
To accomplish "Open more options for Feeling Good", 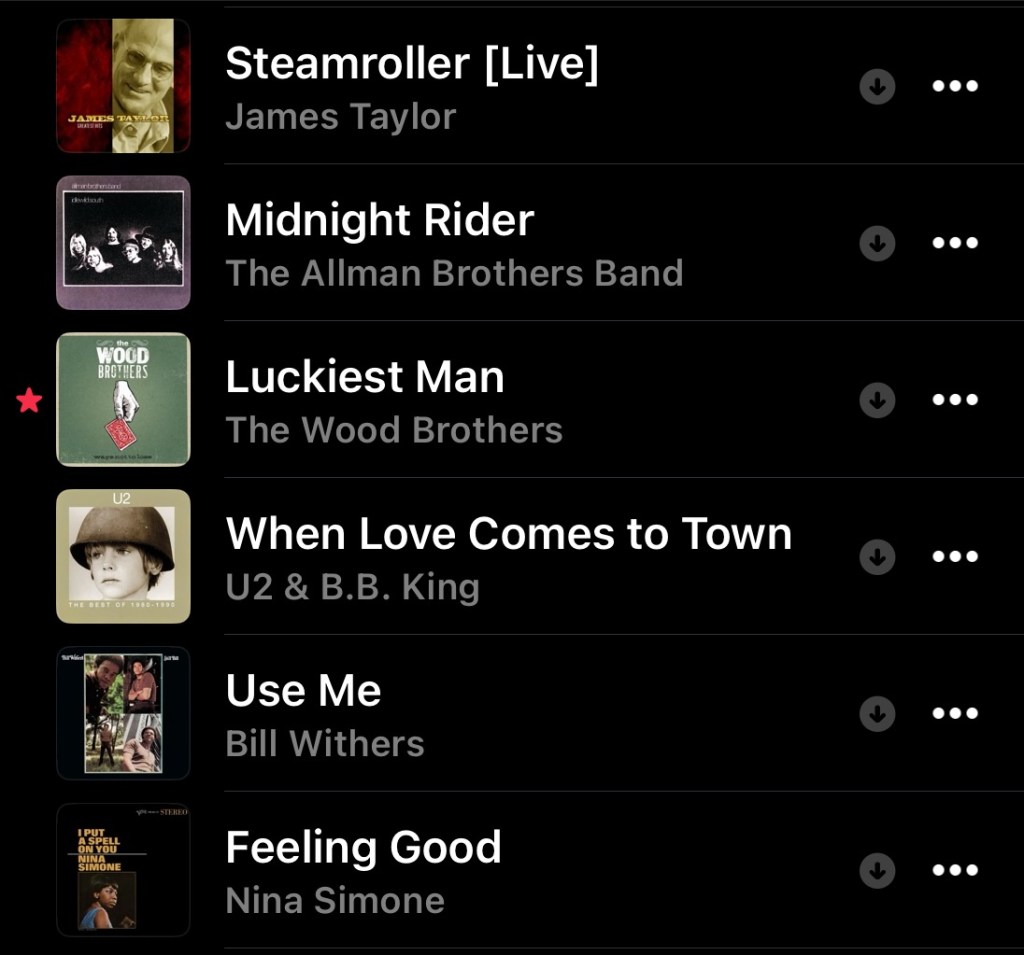I will tap(954, 870).
